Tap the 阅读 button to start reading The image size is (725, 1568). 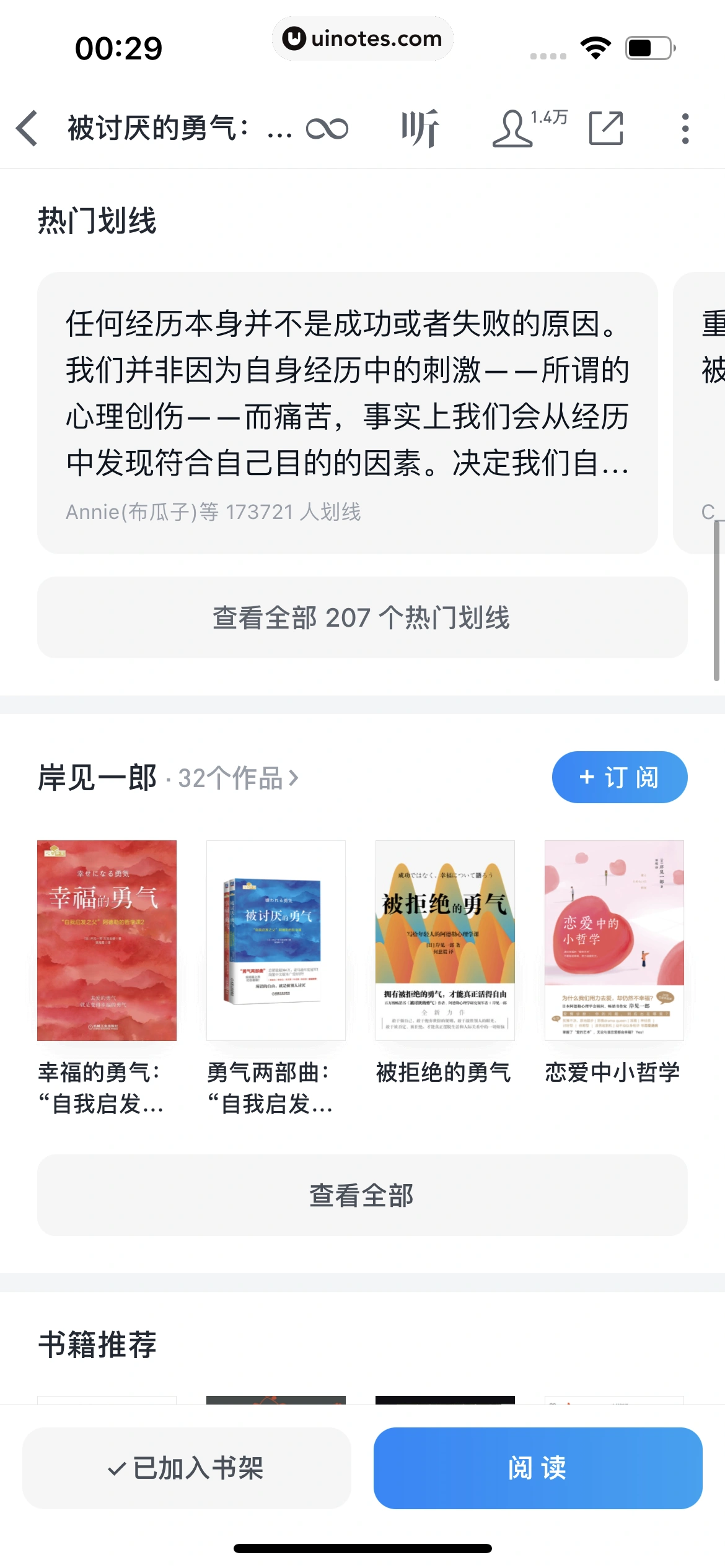pyautogui.click(x=537, y=1466)
